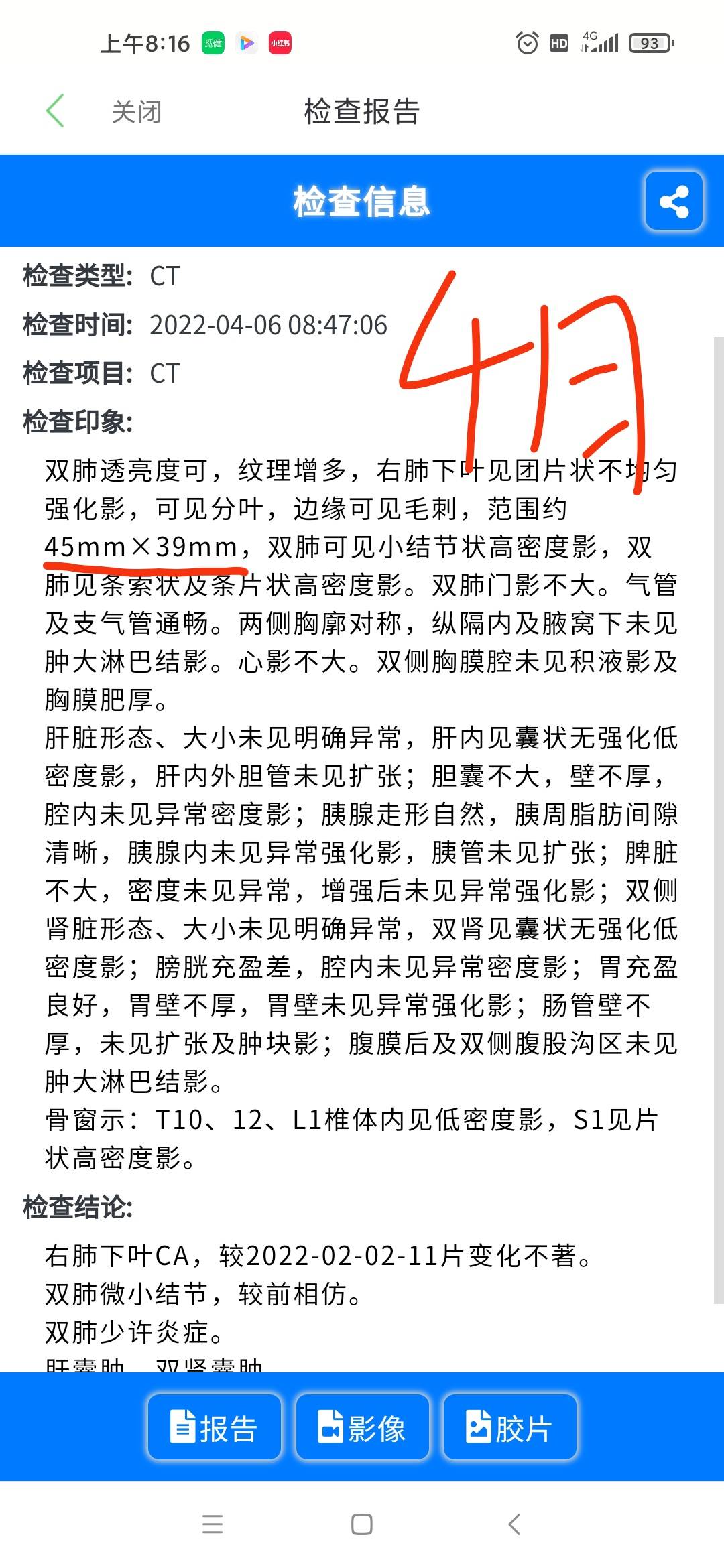The height and width of the screenshot is (1568, 724).
Task: Tap the battery level indicator showing 93
Action: pyautogui.click(x=648, y=42)
